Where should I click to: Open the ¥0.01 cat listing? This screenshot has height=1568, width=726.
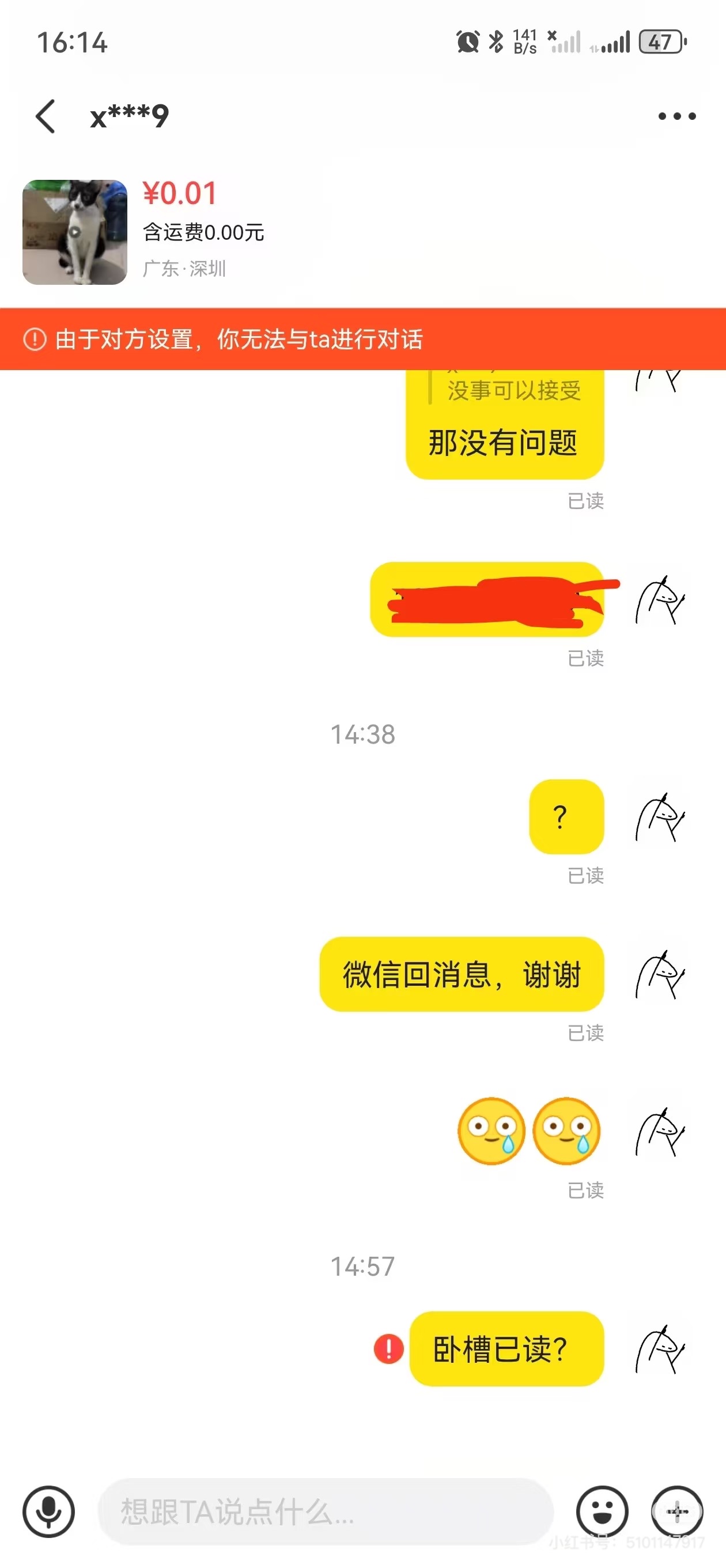point(75,232)
